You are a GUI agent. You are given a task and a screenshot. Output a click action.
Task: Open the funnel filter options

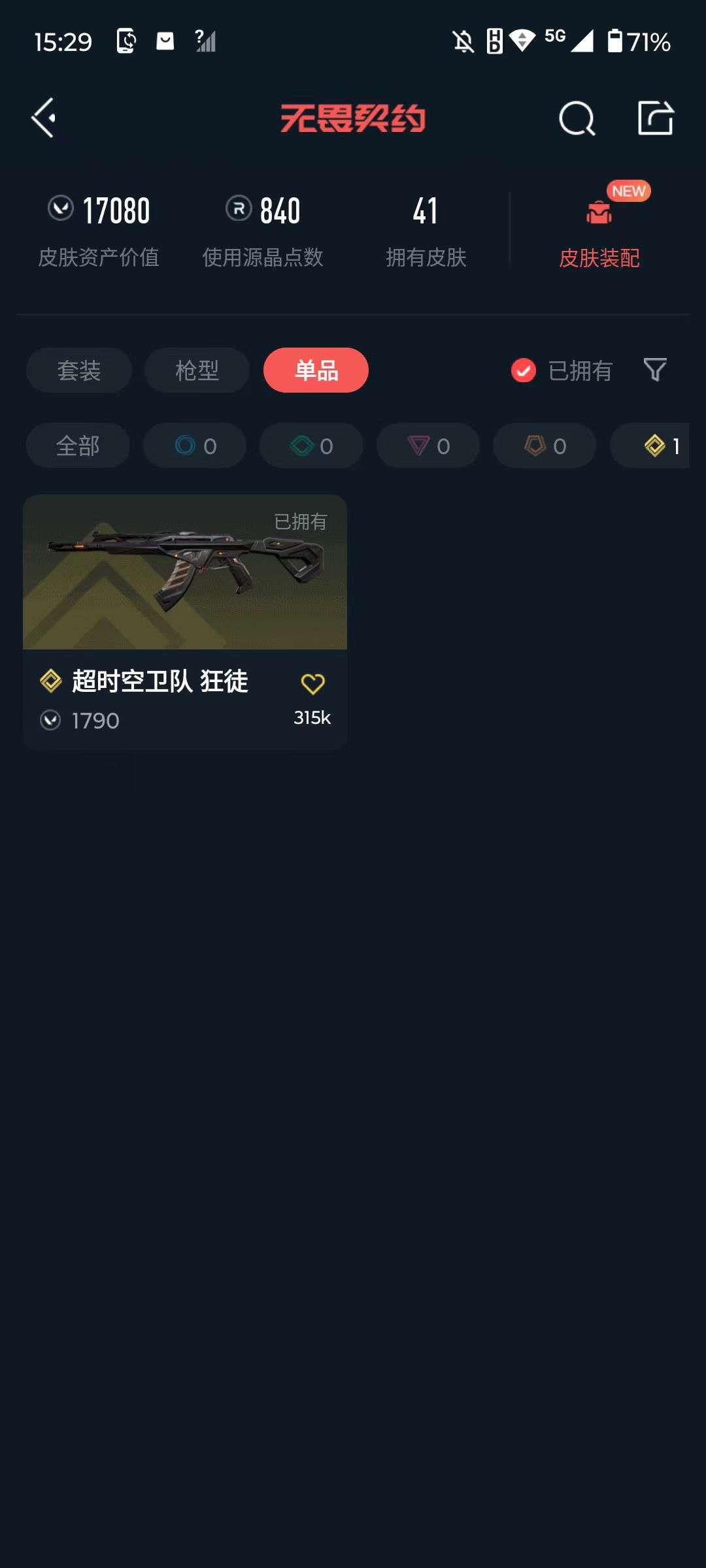point(654,370)
